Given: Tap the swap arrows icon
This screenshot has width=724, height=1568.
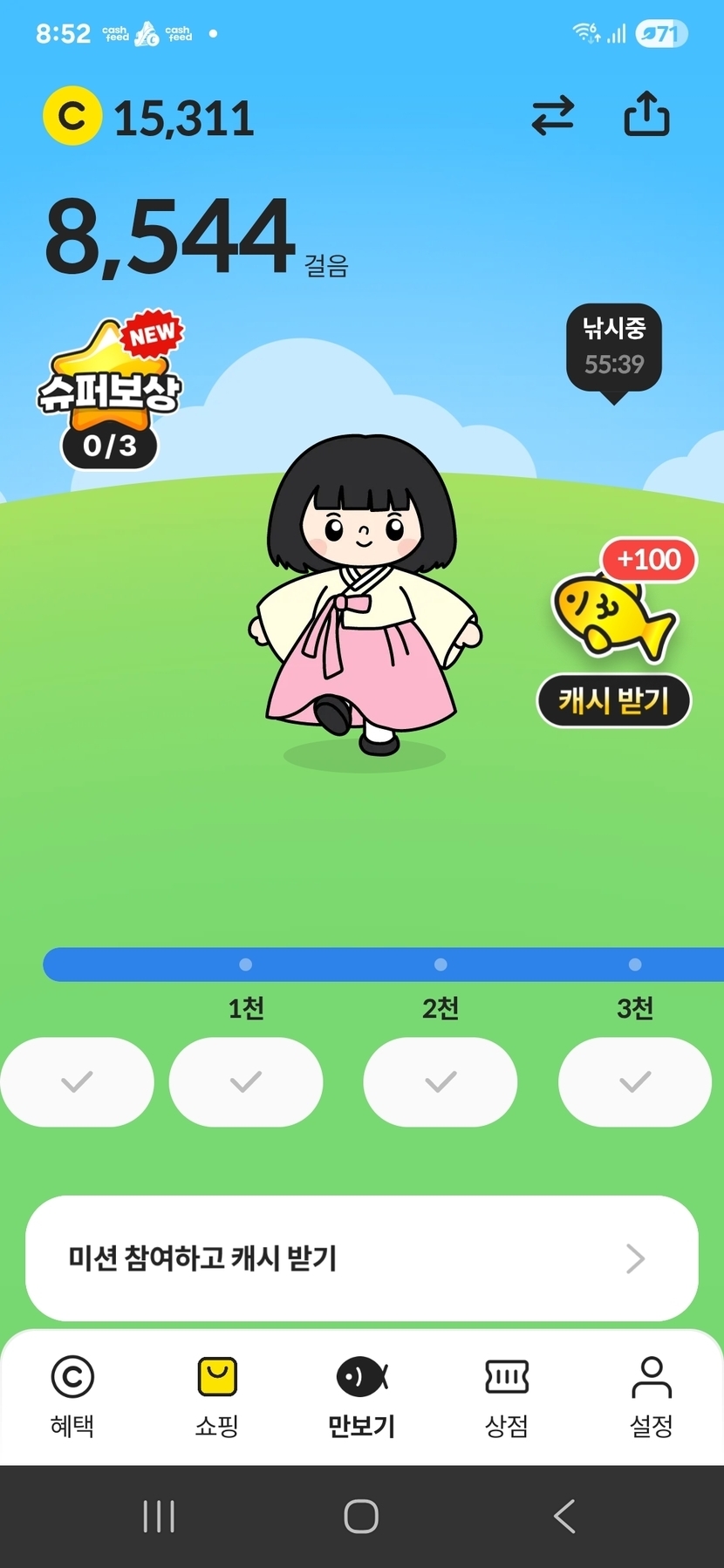Looking at the screenshot, I should tap(553, 116).
